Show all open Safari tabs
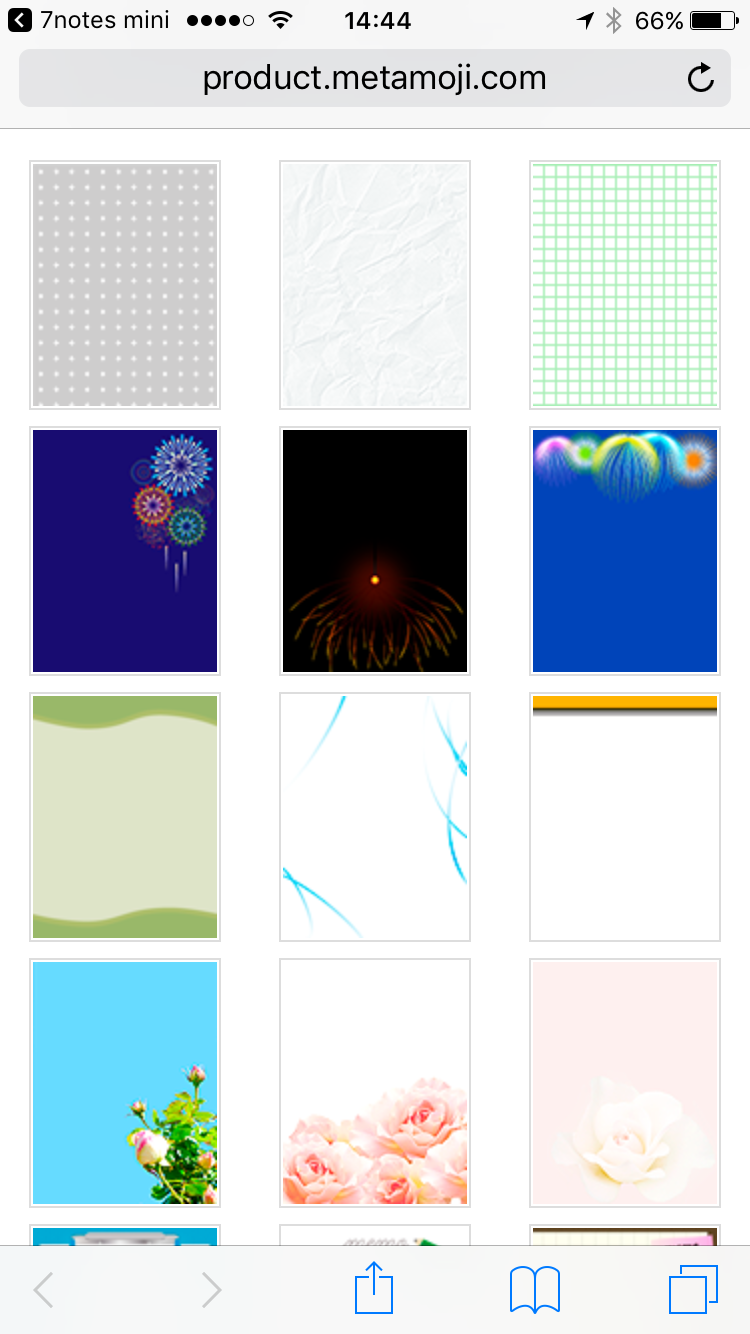This screenshot has height=1334, width=750. (693, 1289)
